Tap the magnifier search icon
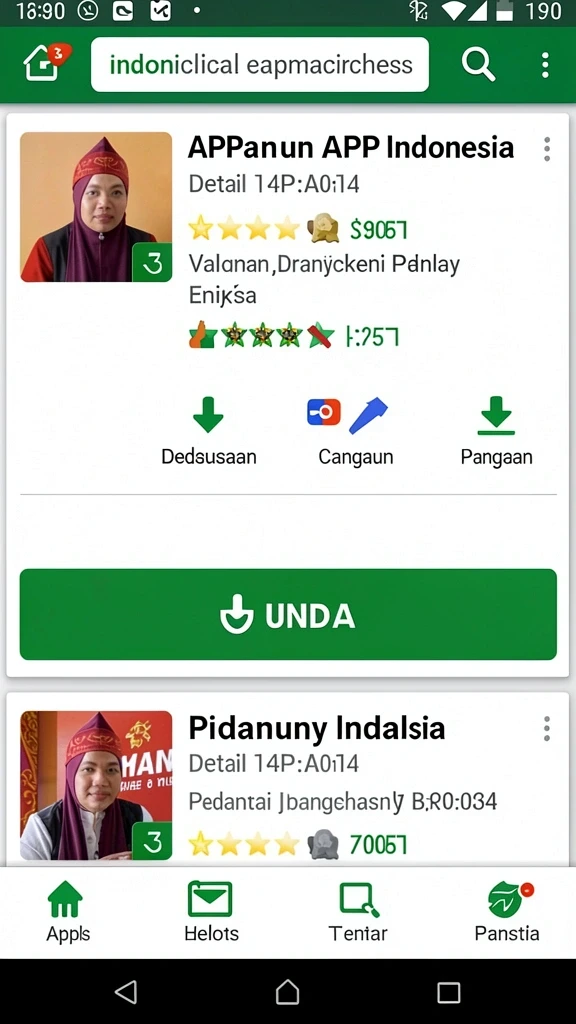The height and width of the screenshot is (1024, 576). coord(478,65)
